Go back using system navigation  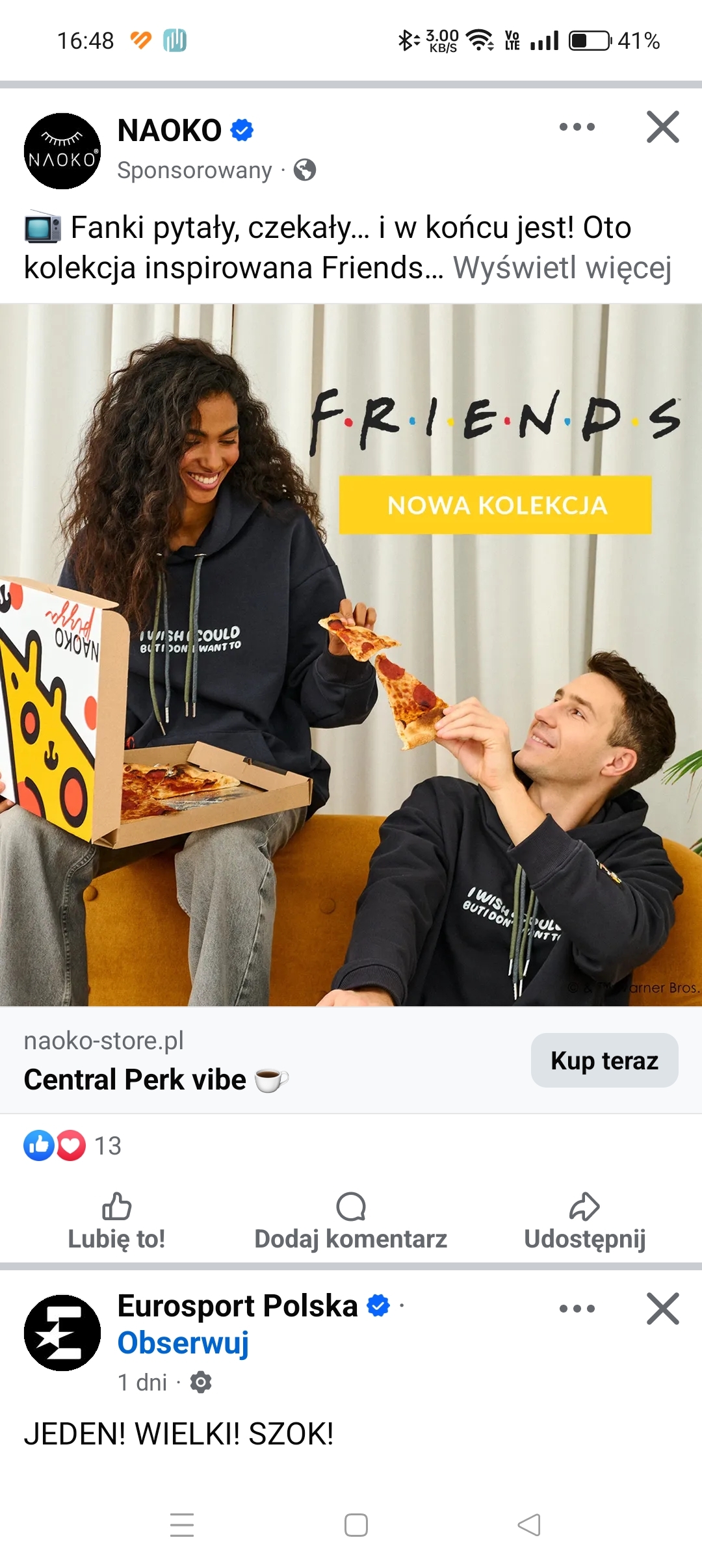[528, 1524]
